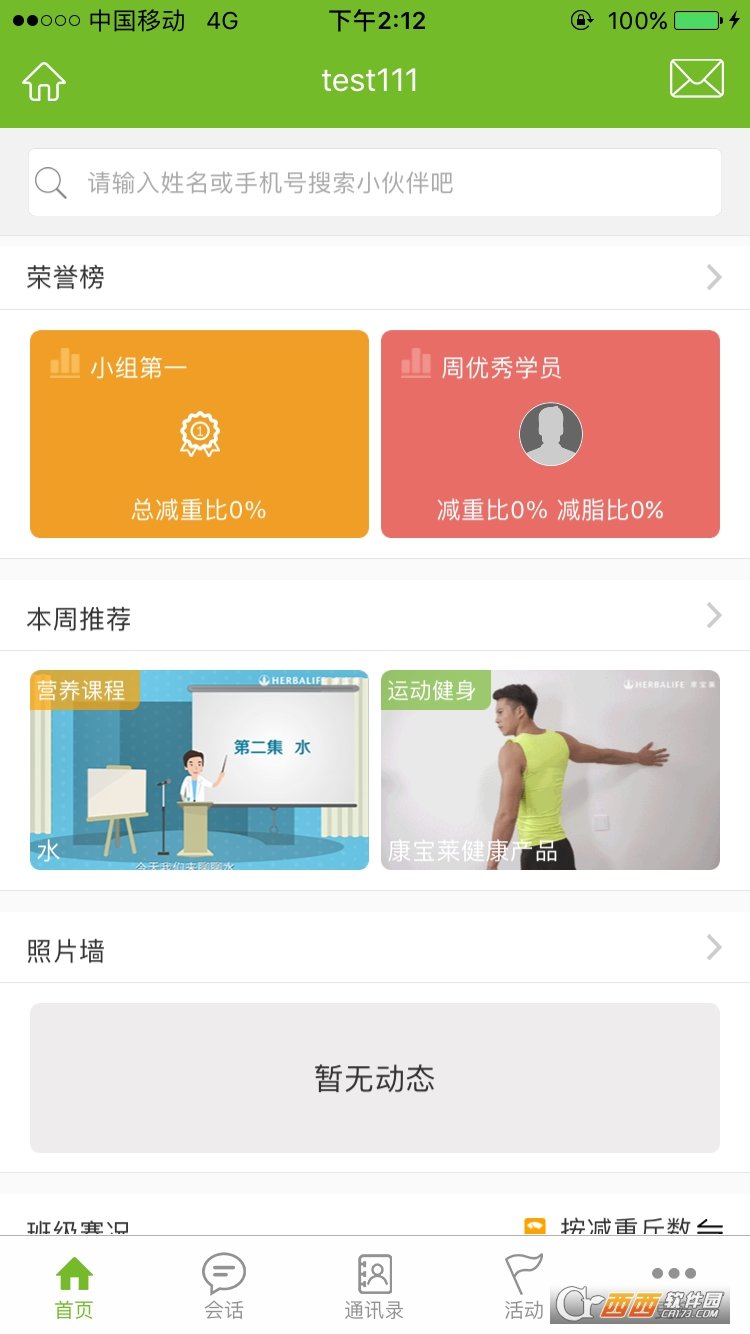Open the 营养课程 video about 水

click(x=199, y=770)
